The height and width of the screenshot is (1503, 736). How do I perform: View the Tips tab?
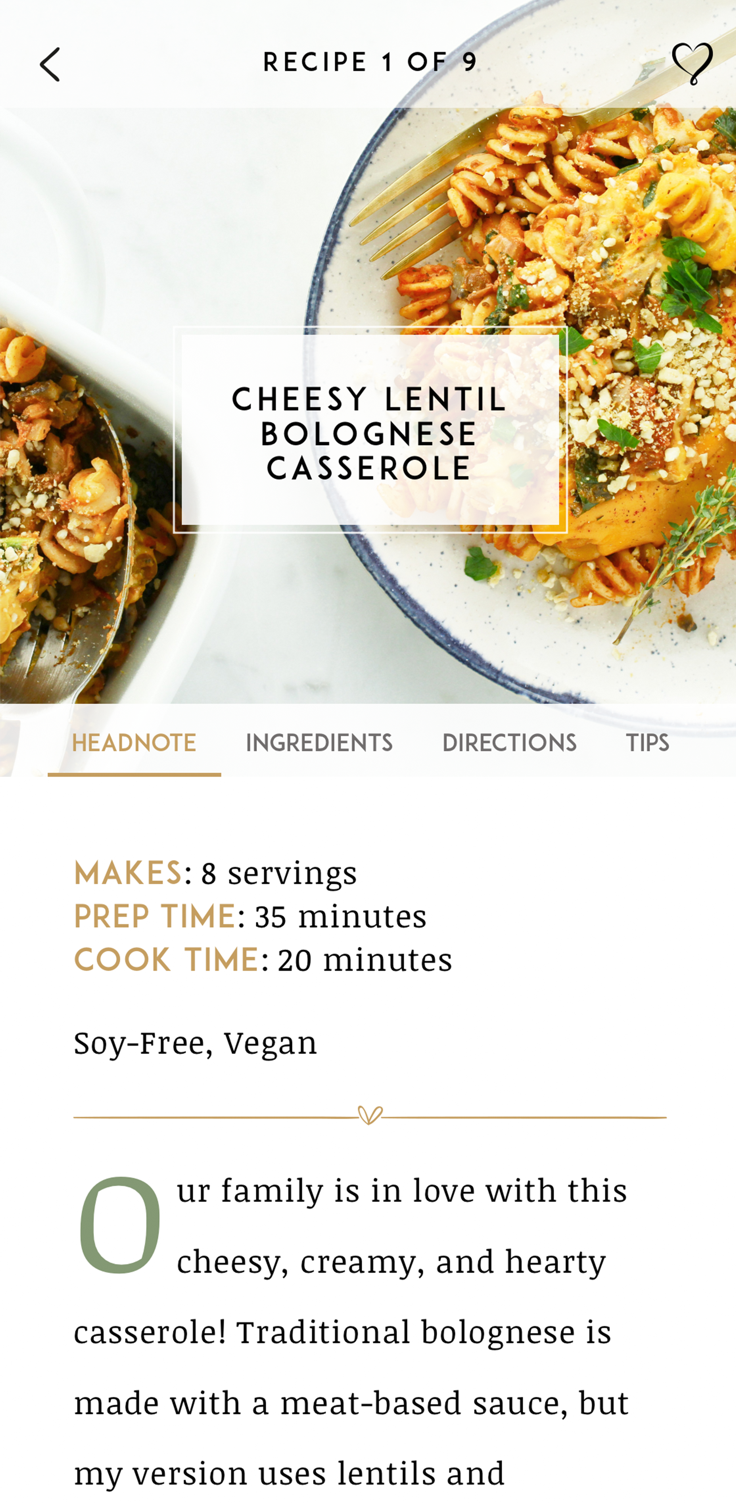point(647,744)
